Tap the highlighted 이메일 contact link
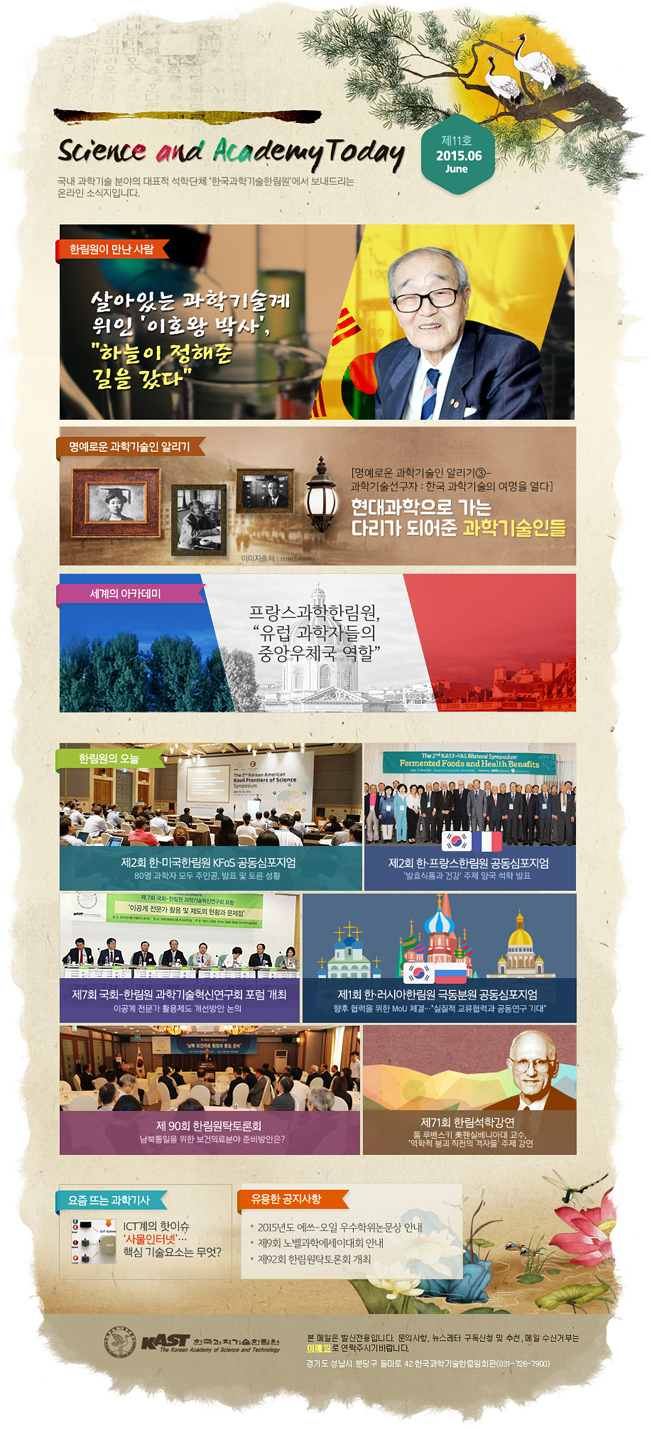651x1429 pixels. tap(320, 1348)
